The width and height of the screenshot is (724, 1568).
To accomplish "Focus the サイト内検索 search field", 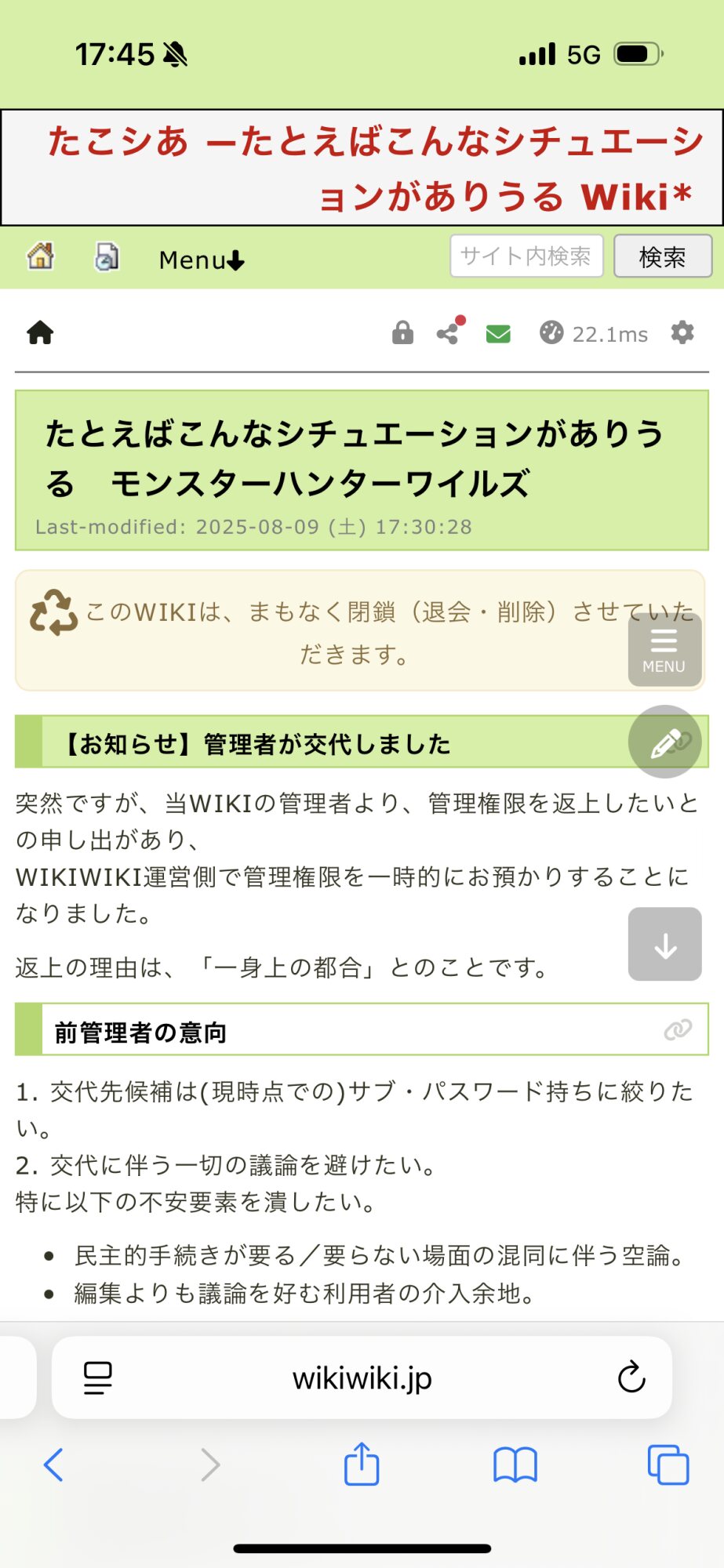I will 526,256.
